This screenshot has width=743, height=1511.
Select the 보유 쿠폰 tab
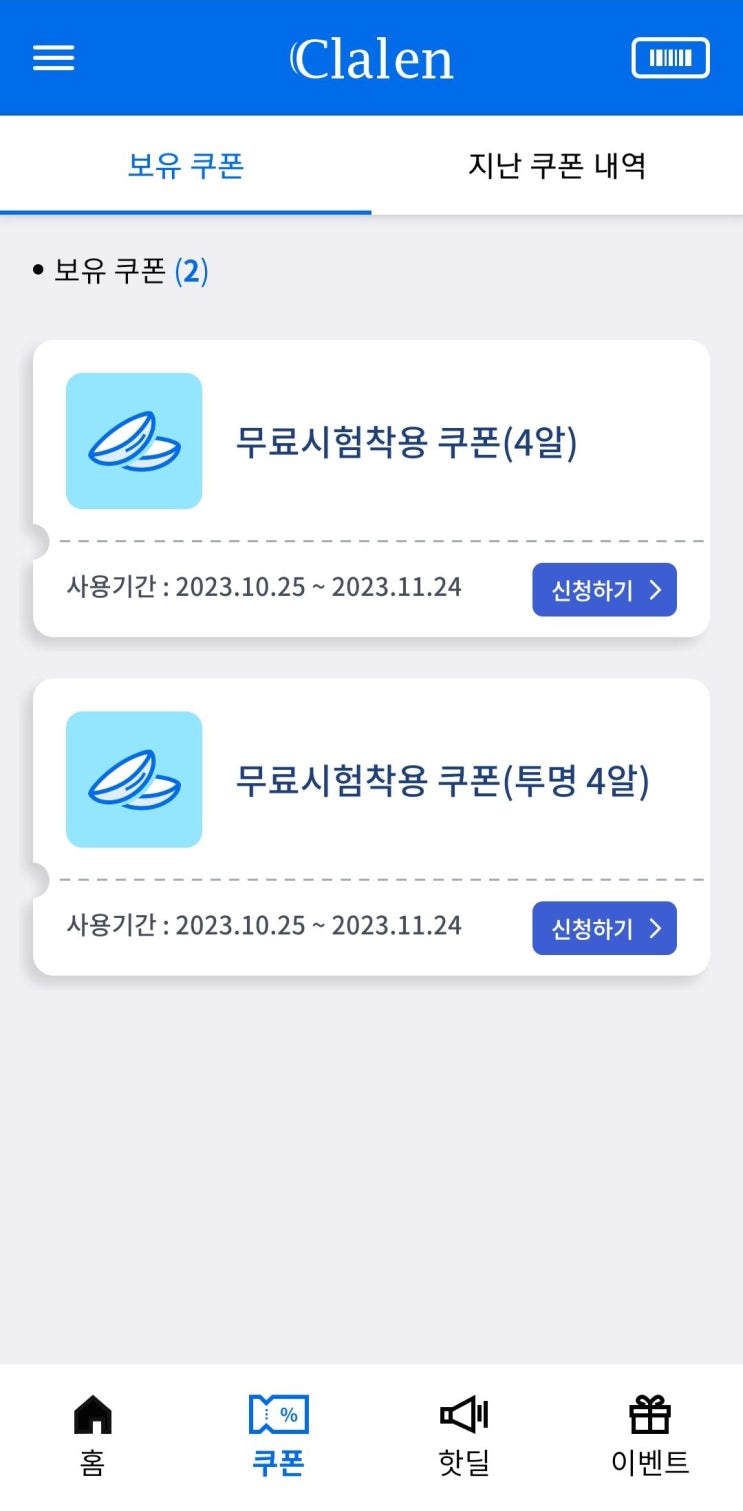[186, 165]
